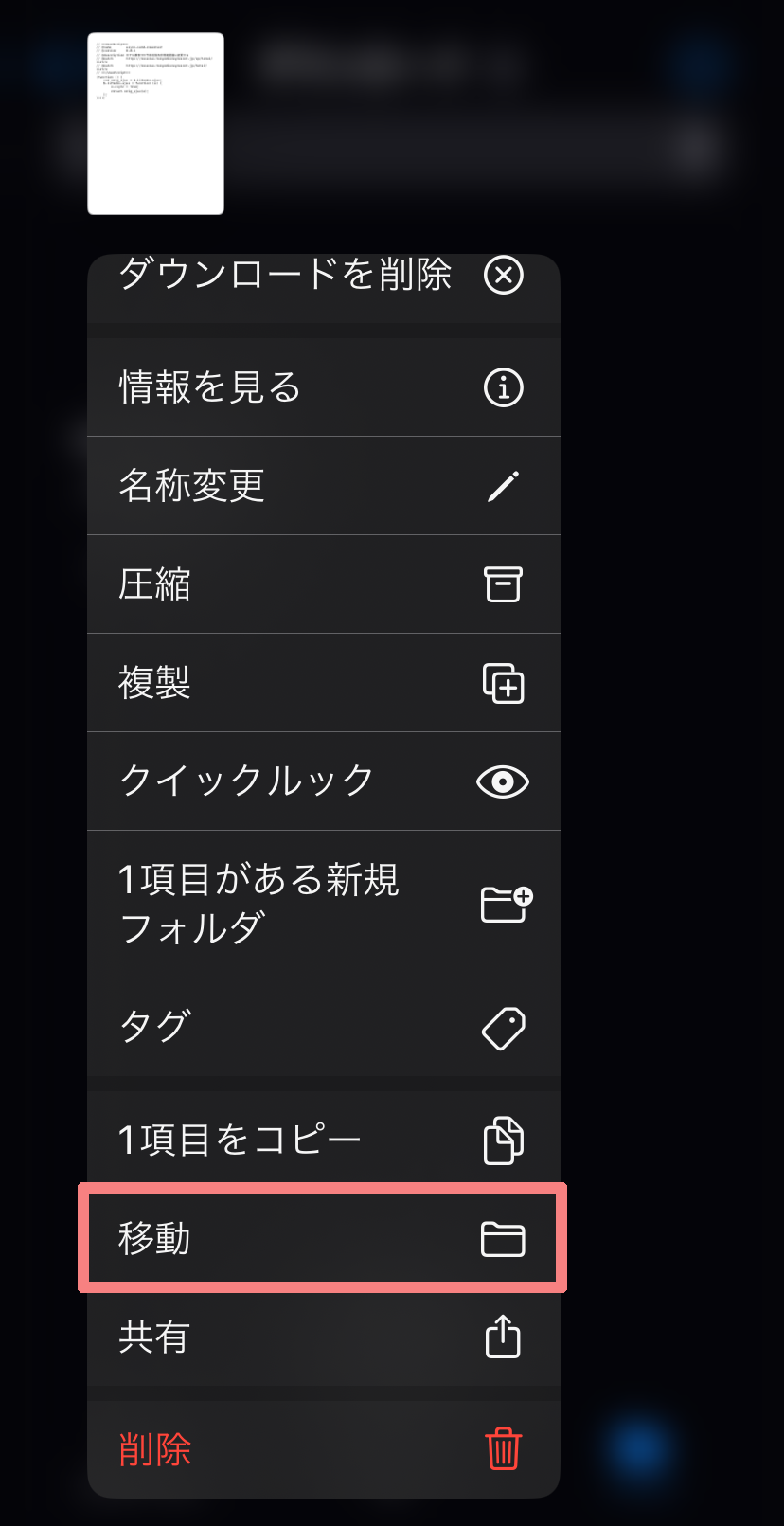Tap 削除 to delete the file
Screen dimensions: 784x1526
click(x=322, y=1449)
